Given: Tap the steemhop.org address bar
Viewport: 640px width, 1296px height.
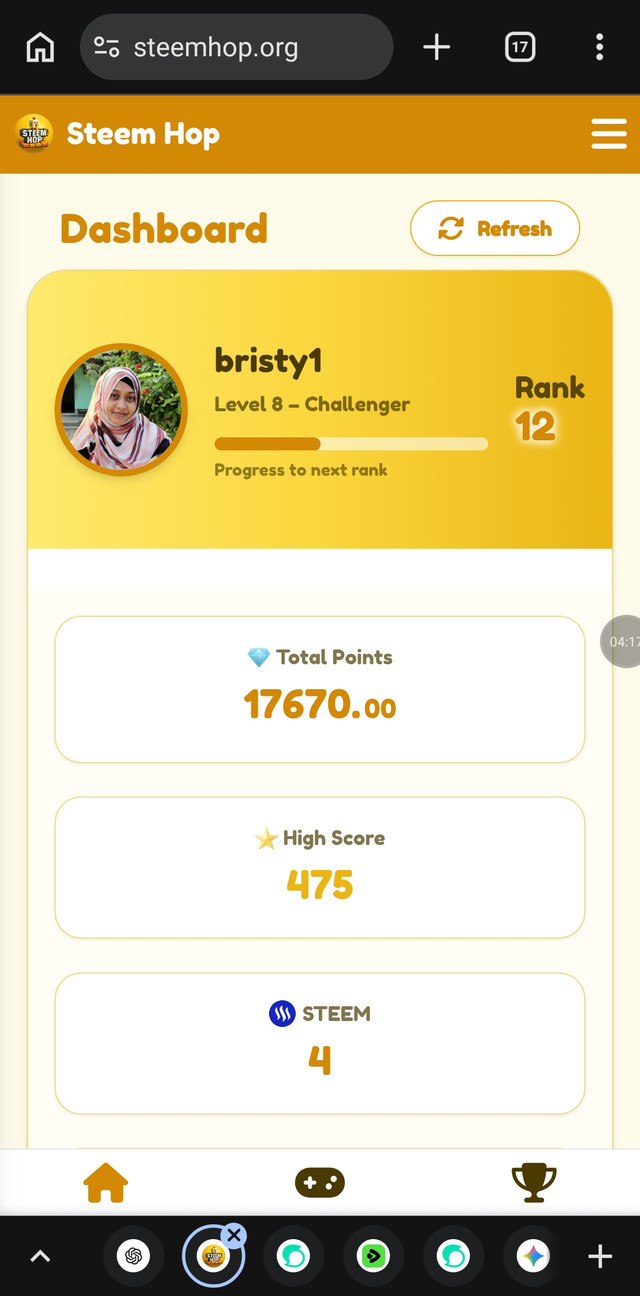Looking at the screenshot, I should 236,47.
